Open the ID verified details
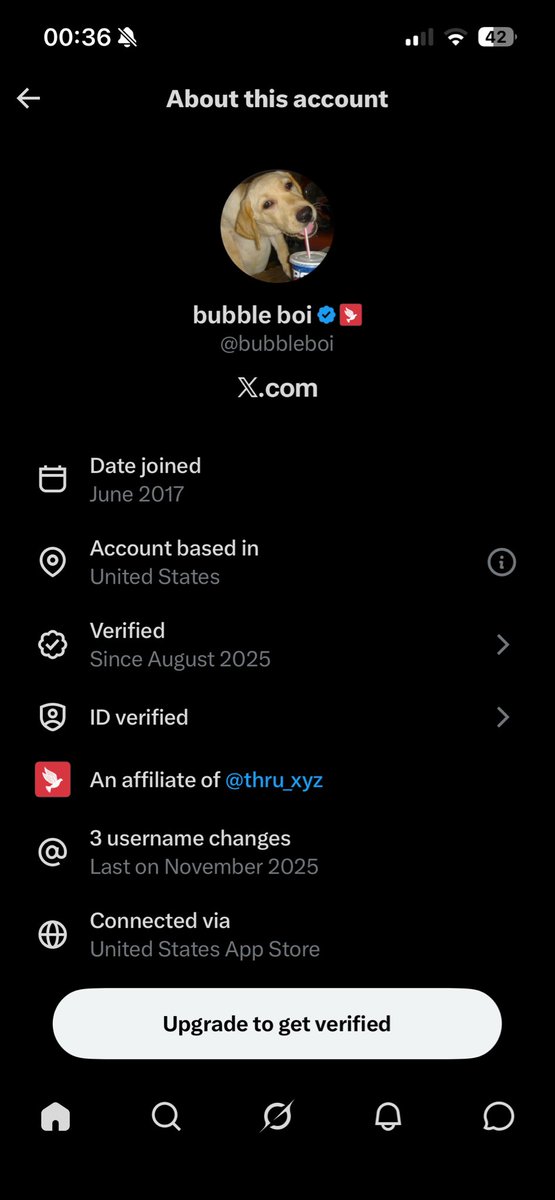 coord(277,717)
